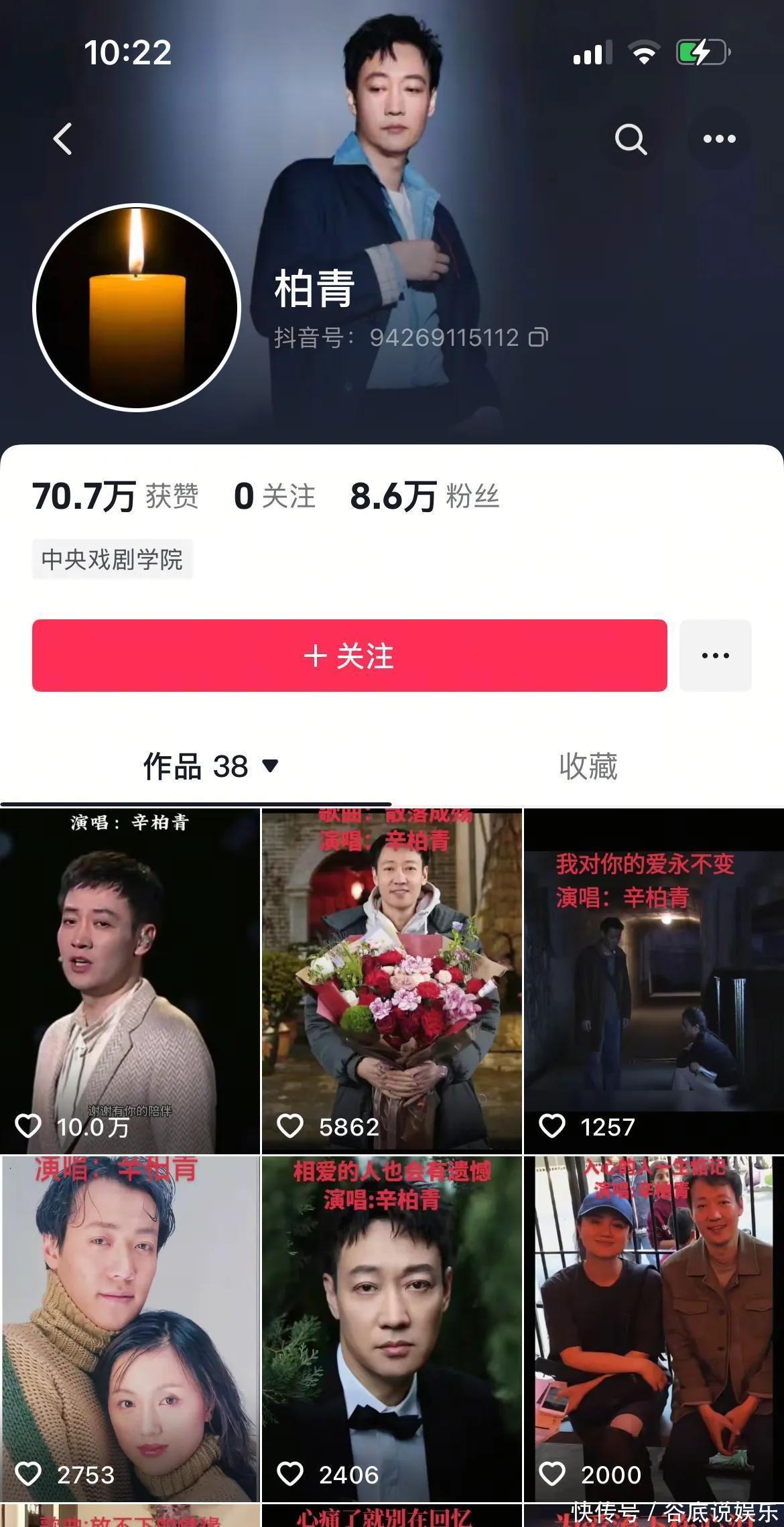Screen dimensions: 784x1527
Task: Open the video with 10.0万 likes
Action: click(129, 981)
